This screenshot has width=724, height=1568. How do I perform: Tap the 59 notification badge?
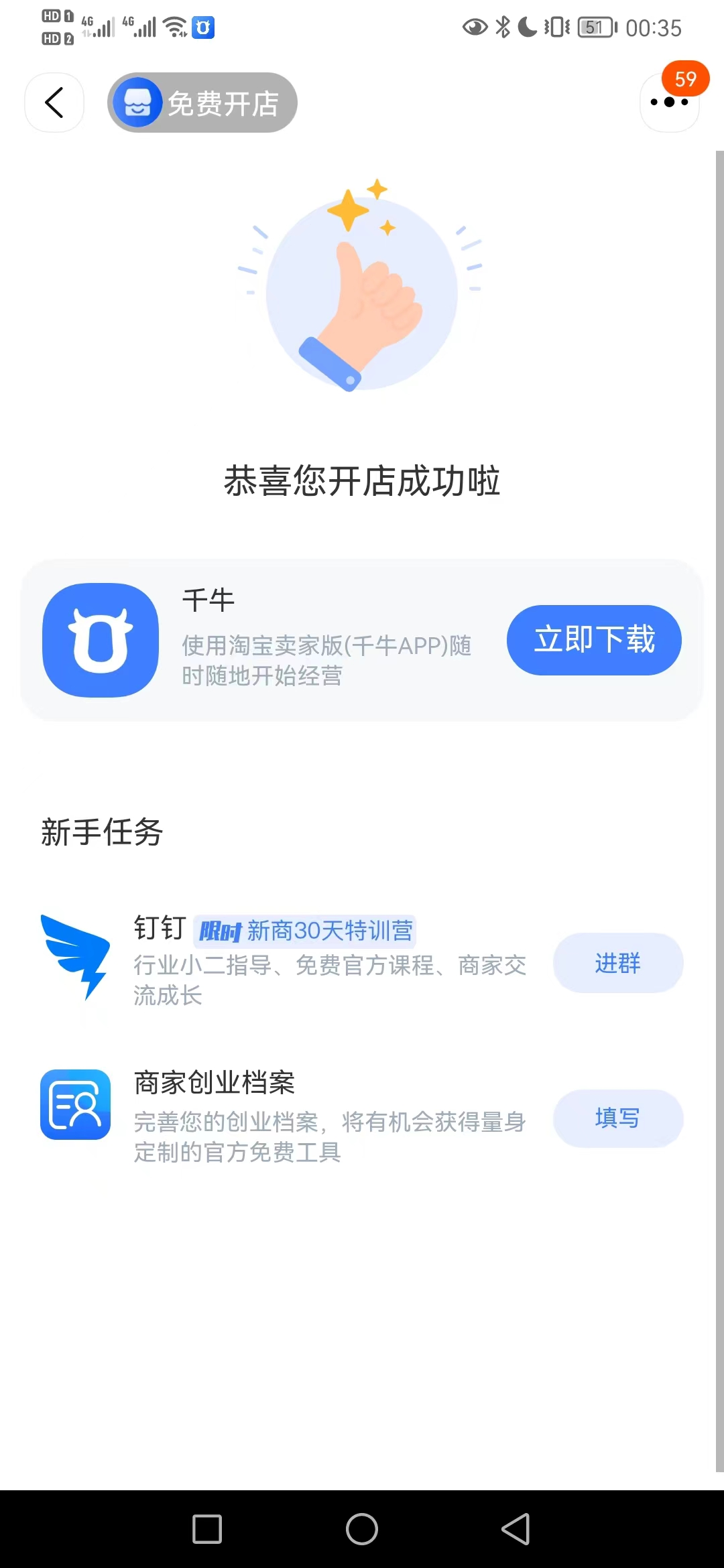[x=685, y=79]
